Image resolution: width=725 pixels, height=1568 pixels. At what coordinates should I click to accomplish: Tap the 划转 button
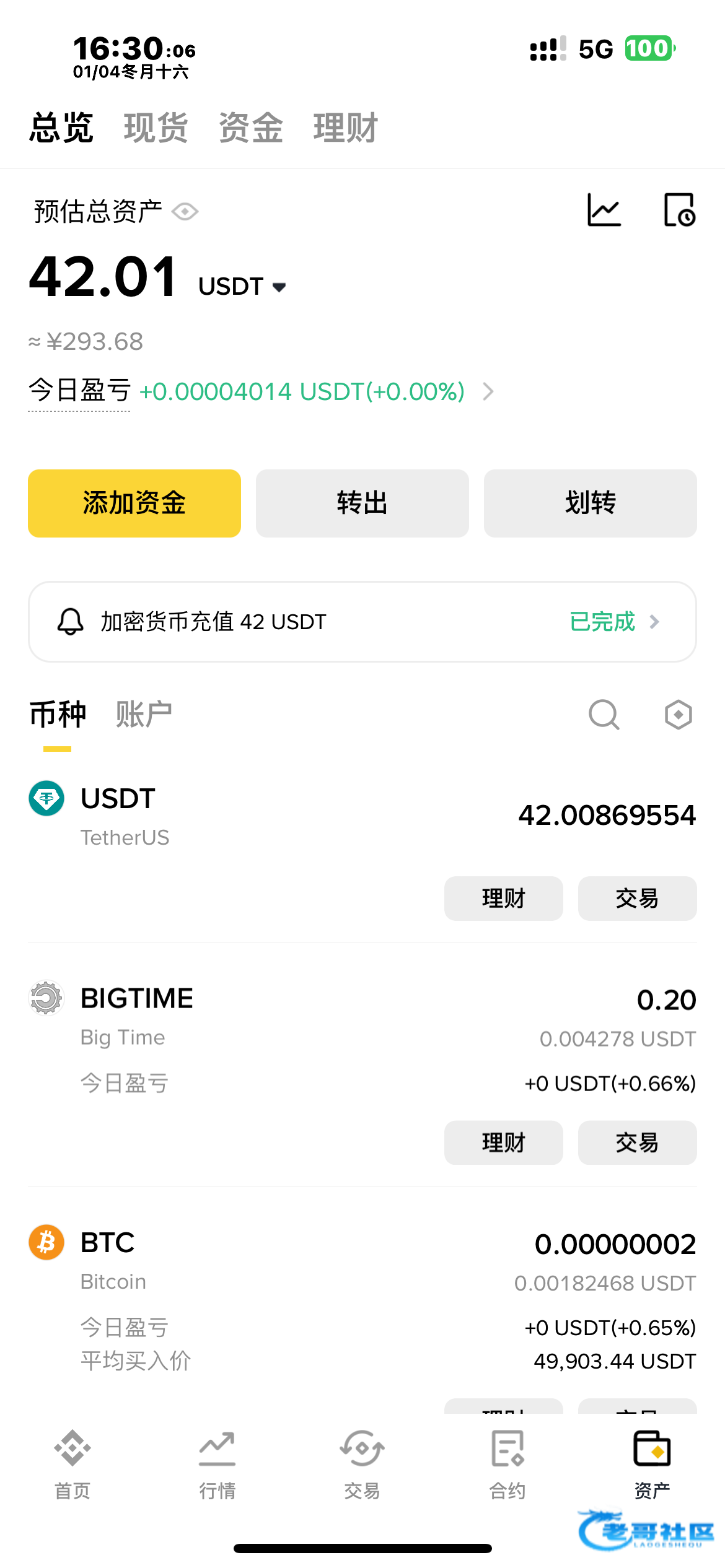click(590, 503)
